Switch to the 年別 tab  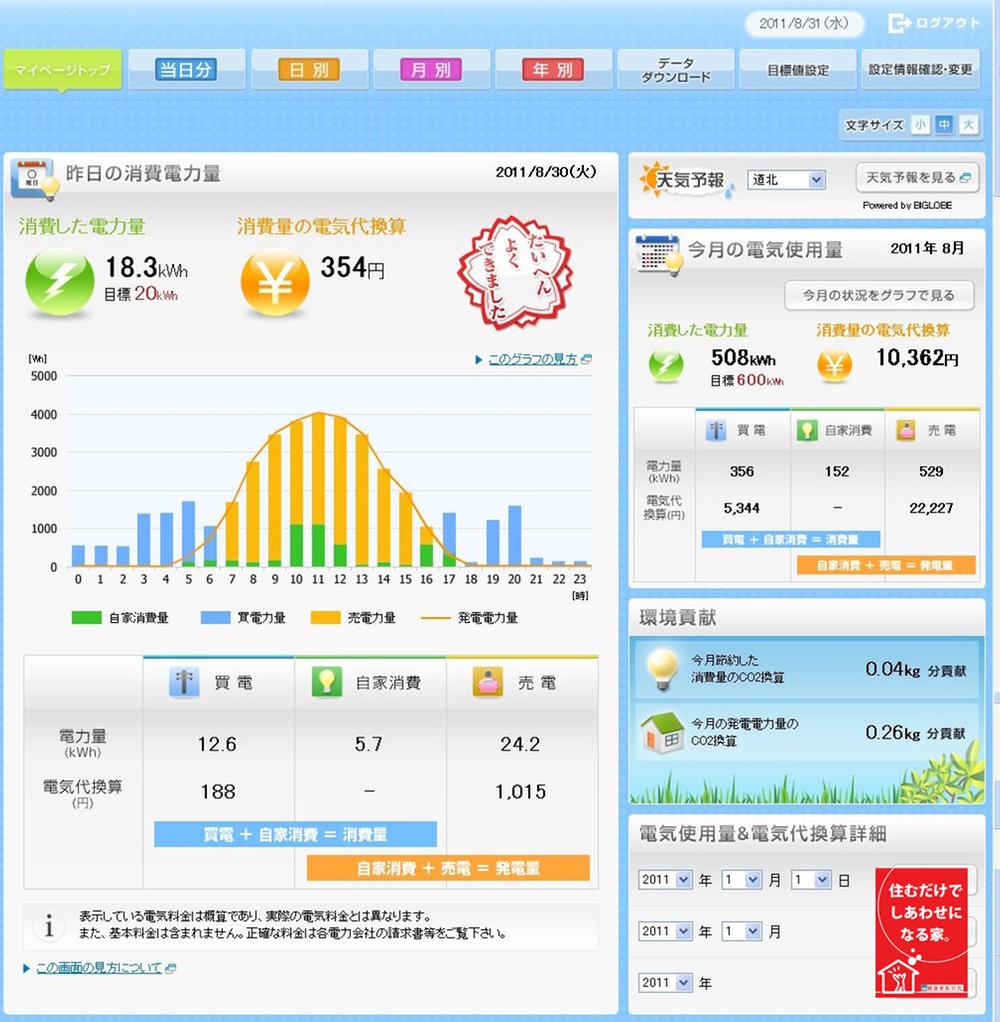[x=553, y=69]
